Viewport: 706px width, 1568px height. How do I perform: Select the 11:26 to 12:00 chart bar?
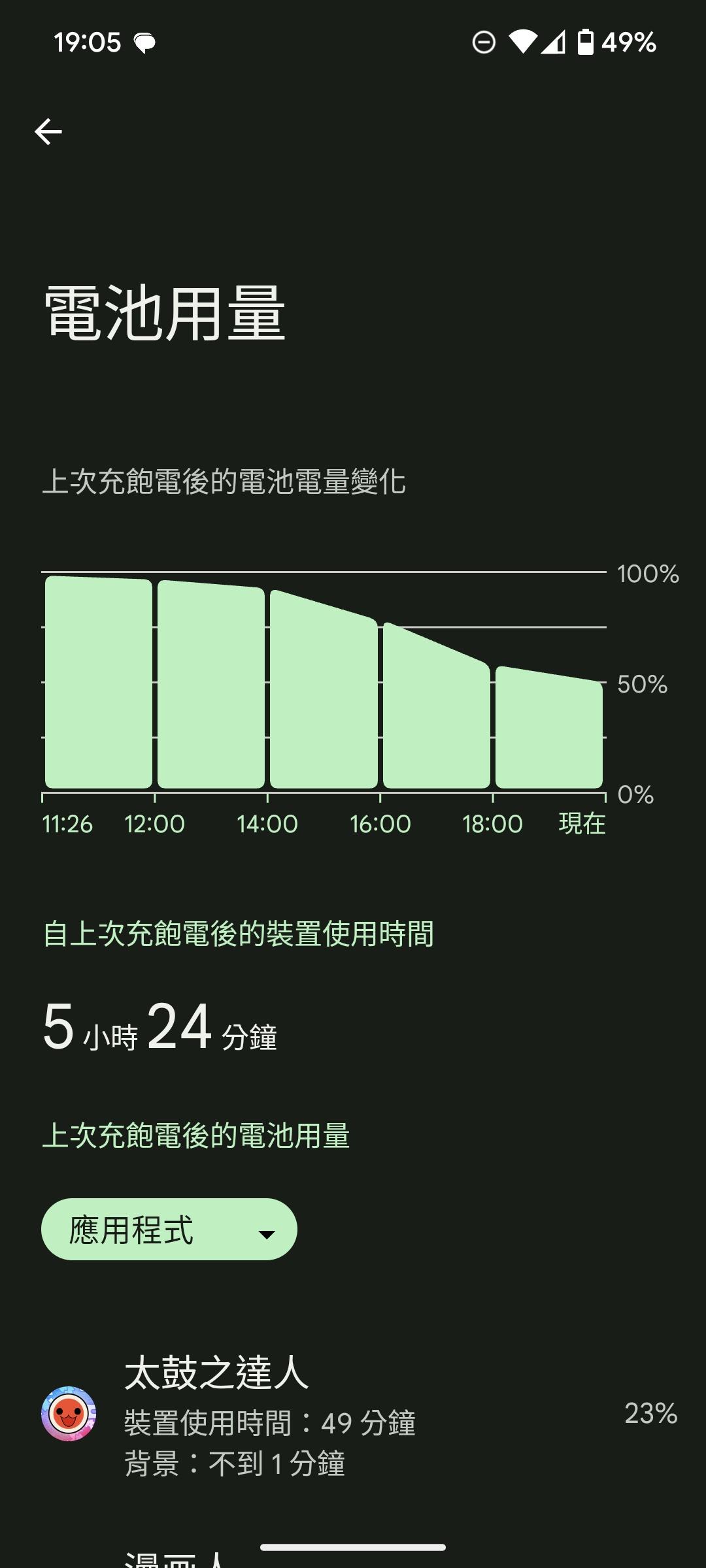pos(99,683)
